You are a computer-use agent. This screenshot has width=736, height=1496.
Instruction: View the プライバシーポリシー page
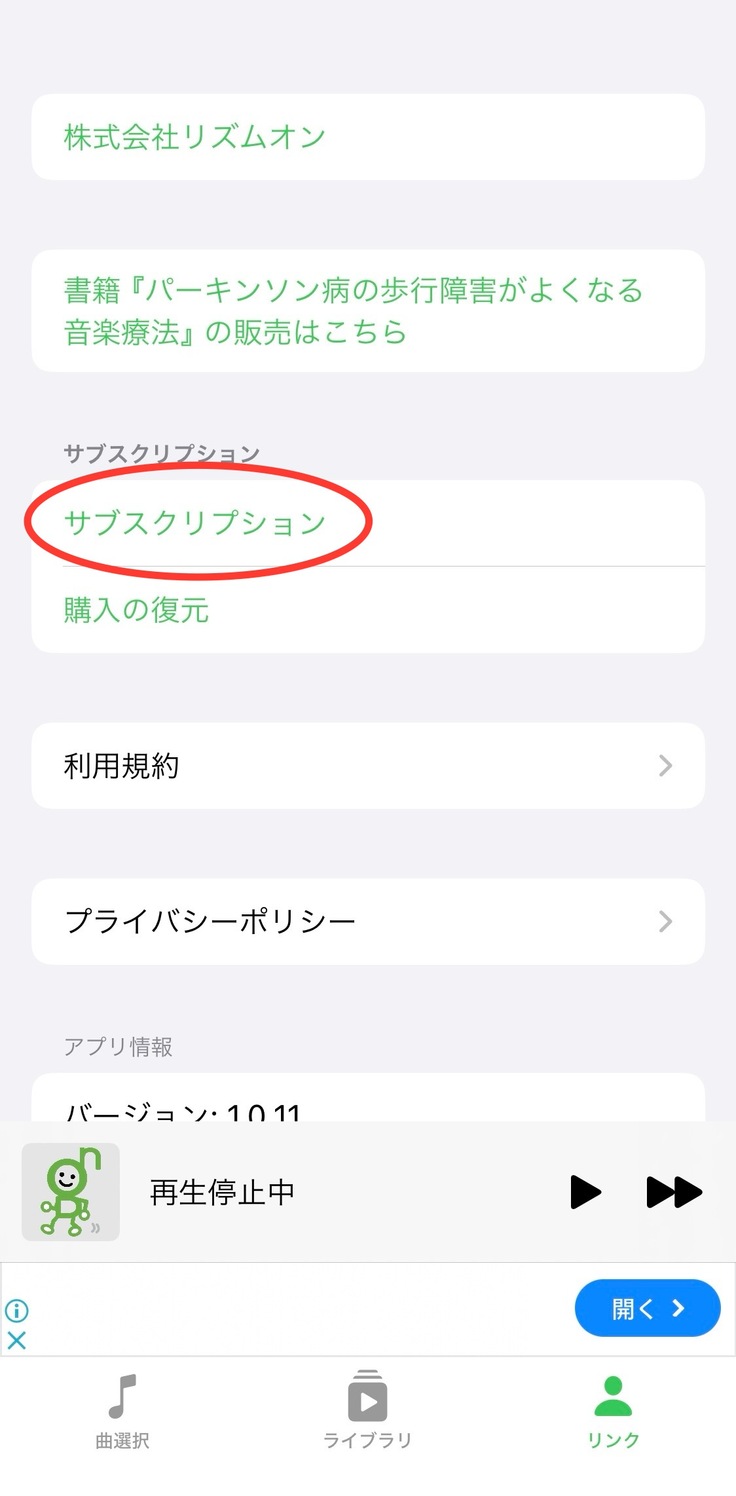tap(367, 921)
